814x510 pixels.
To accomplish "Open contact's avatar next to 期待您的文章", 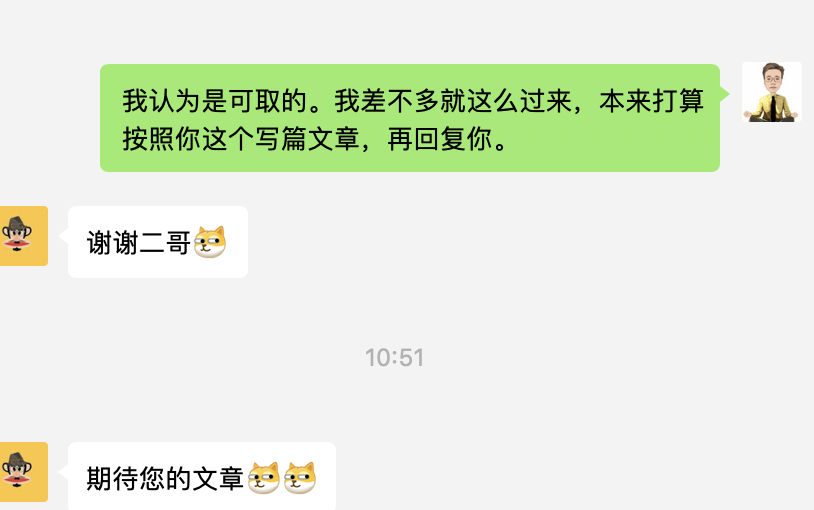I will pos(22,472).
